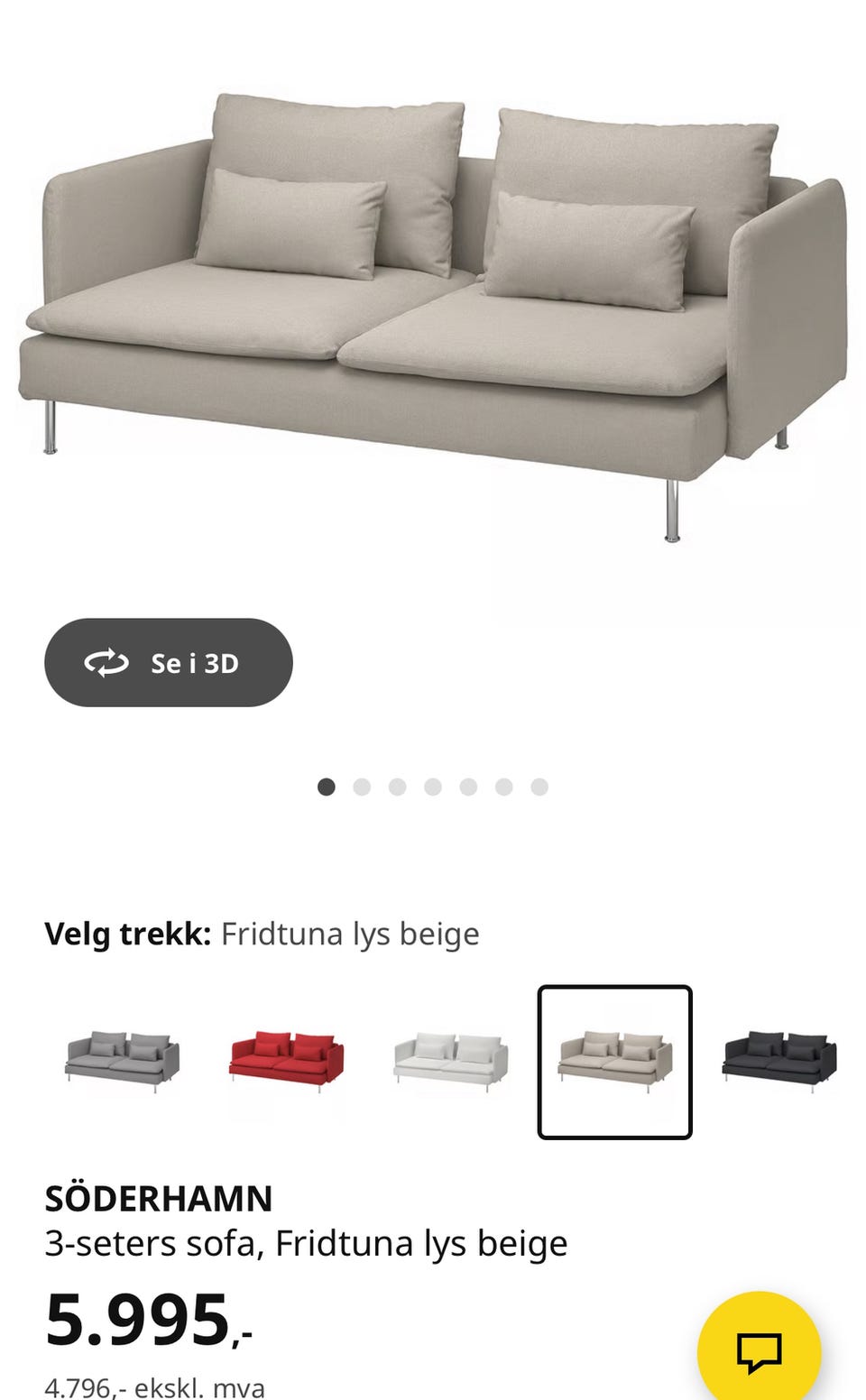Jump to the first carousel dot
Viewport: 866px width, 1400px height.
click(326, 786)
